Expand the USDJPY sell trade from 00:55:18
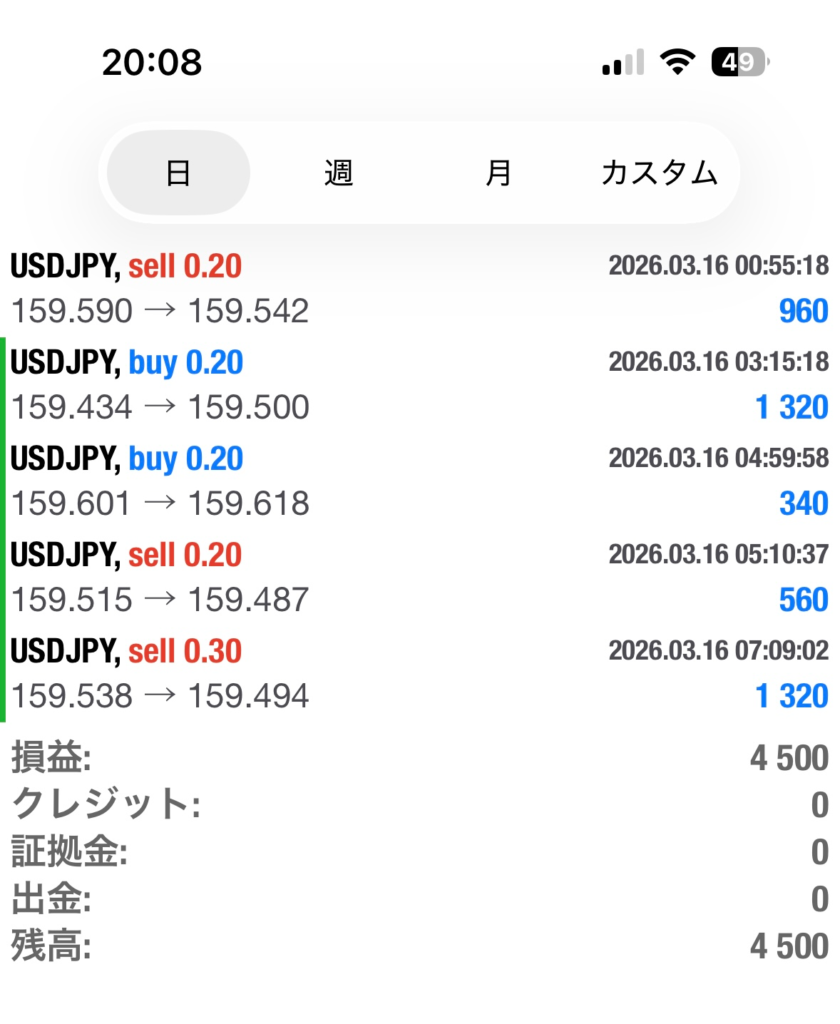This screenshot has width=840, height=1024. (420, 289)
